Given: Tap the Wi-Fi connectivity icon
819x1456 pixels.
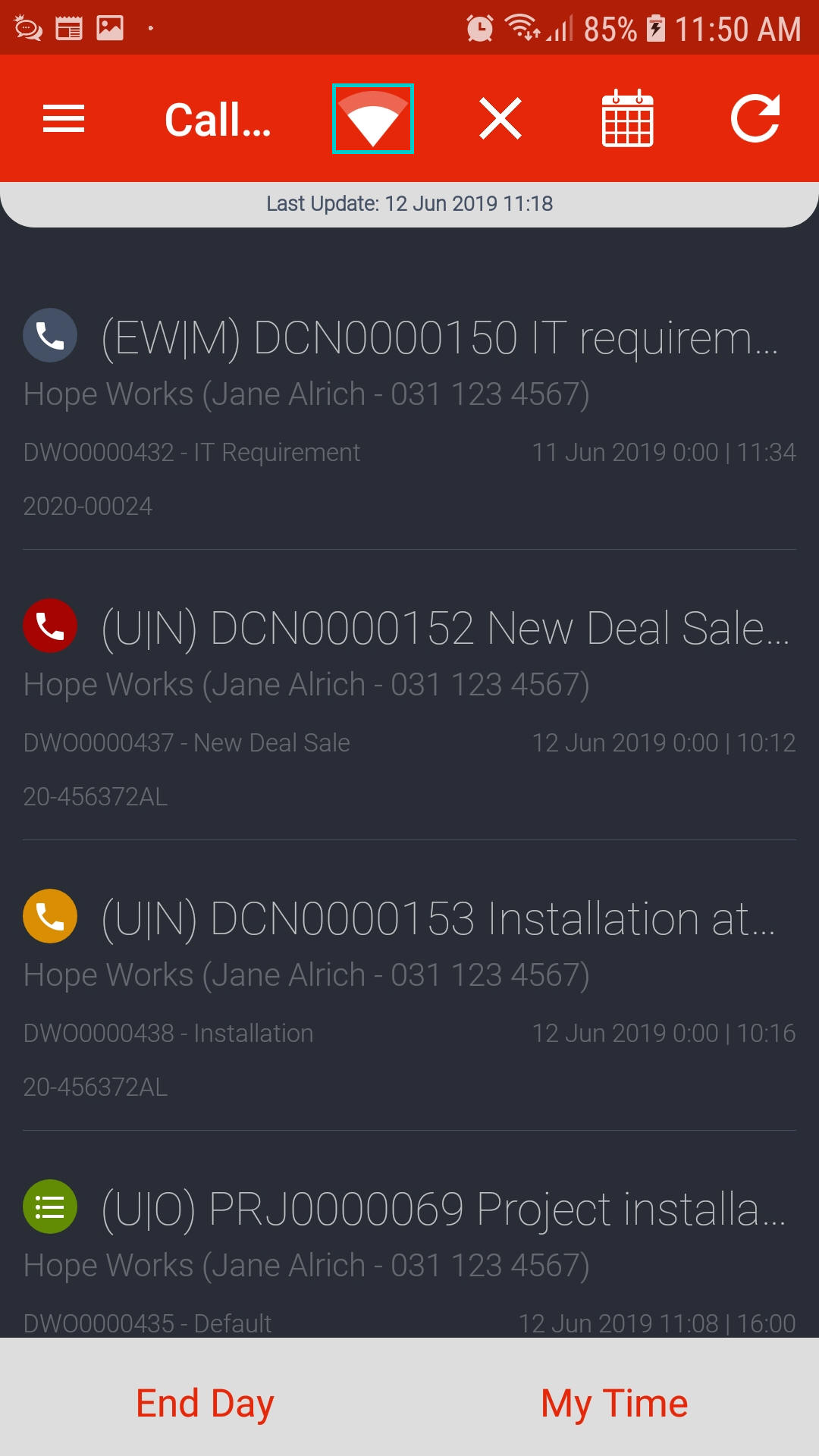Looking at the screenshot, I should [372, 119].
